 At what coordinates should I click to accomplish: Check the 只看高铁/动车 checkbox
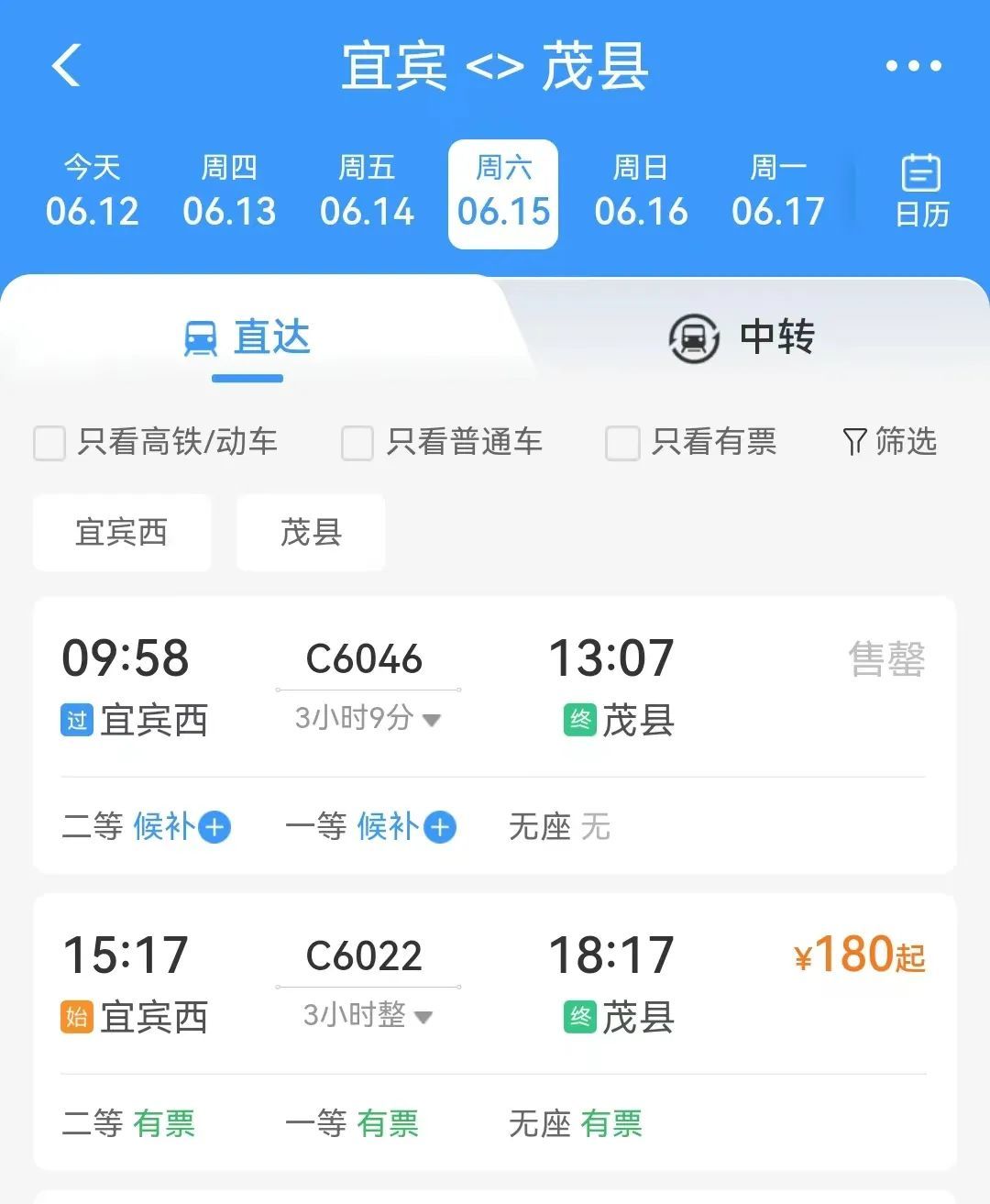pyautogui.click(x=49, y=443)
